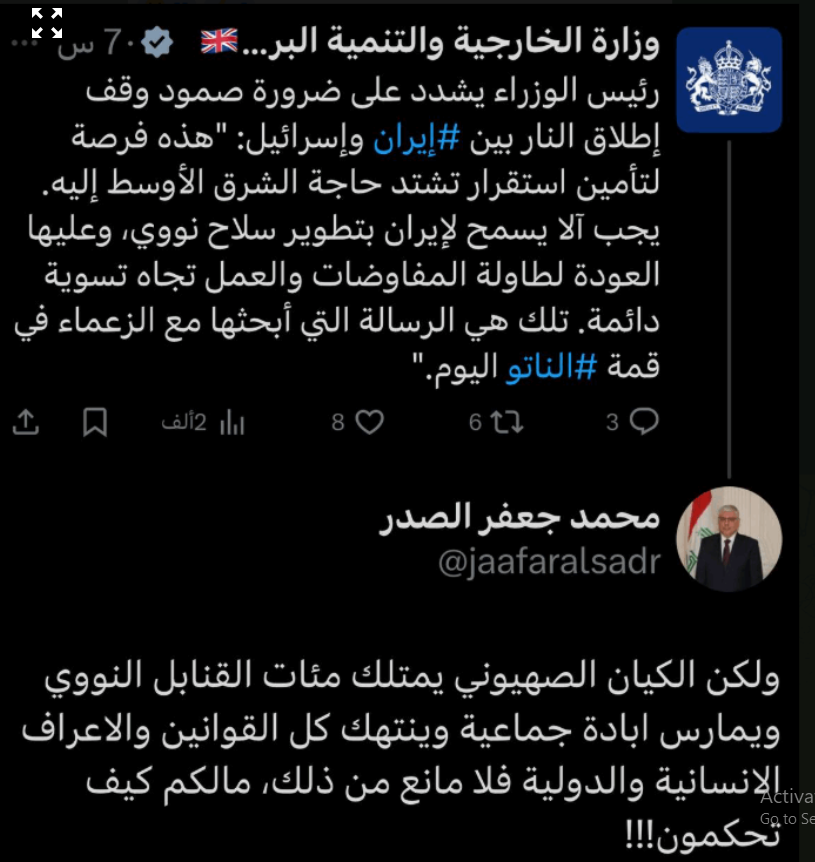The width and height of the screenshot is (815, 862).
Task: Bookmark the UK Foreign Office post
Action: 95,422
